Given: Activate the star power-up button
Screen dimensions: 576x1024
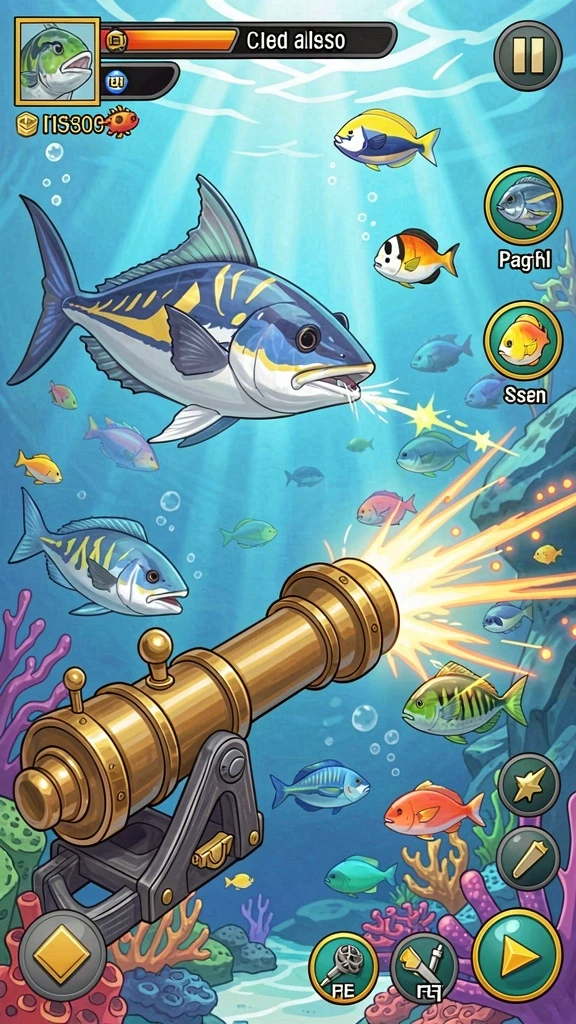Looking at the screenshot, I should (528, 785).
